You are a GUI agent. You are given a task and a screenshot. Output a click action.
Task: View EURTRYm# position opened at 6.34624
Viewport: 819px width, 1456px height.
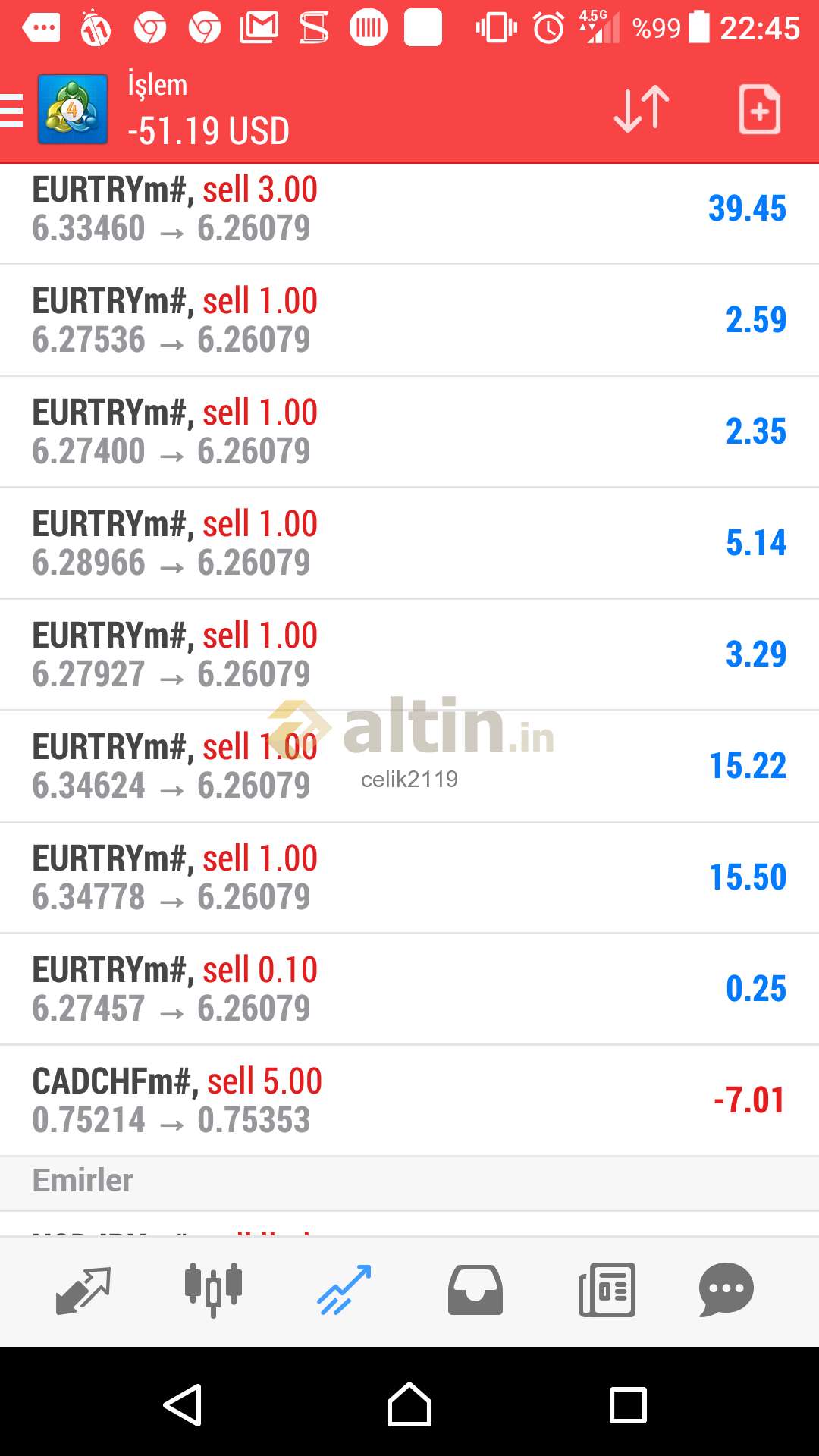[409, 766]
